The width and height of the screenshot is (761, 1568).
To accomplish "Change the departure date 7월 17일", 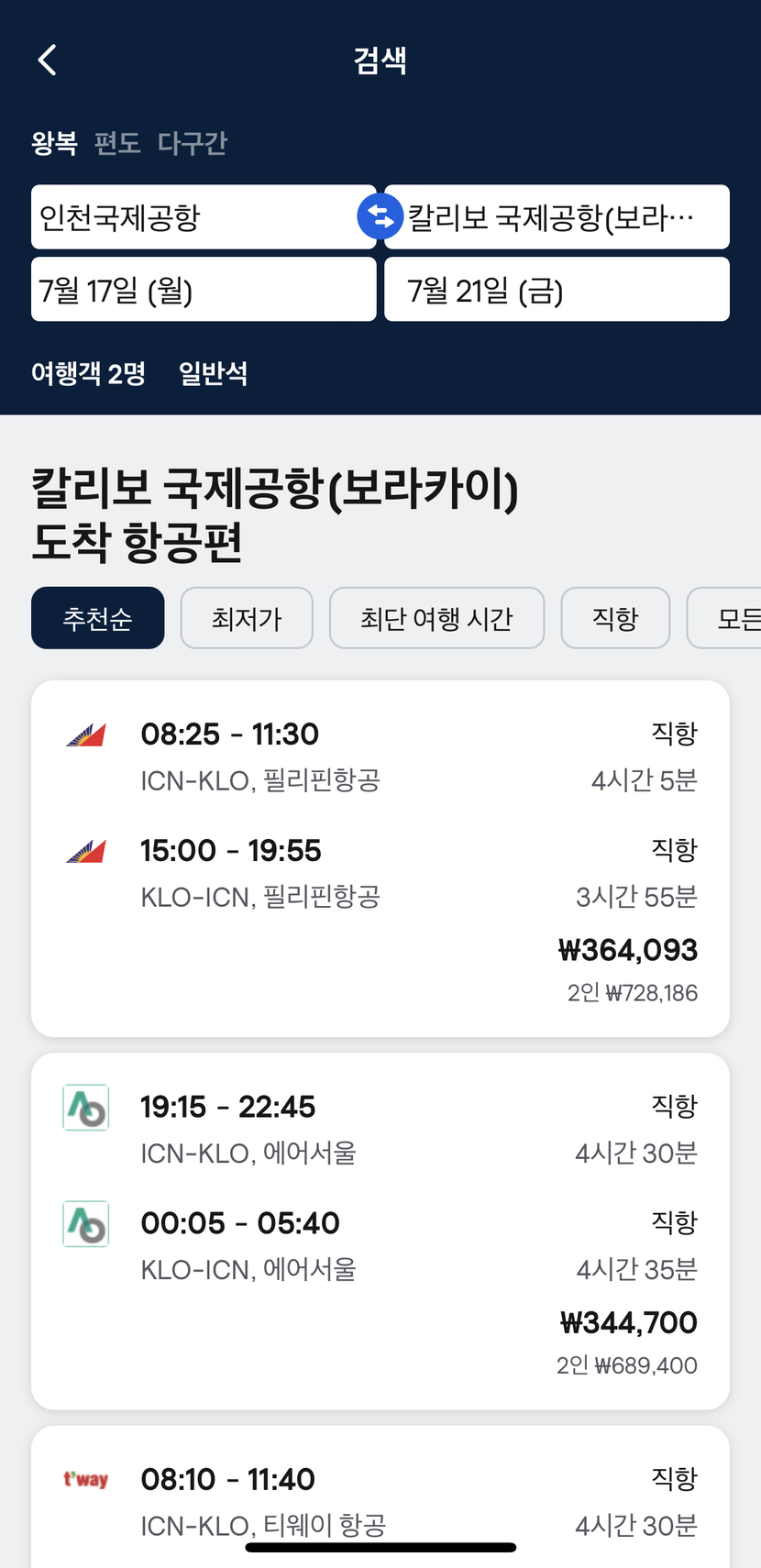I will (x=204, y=290).
